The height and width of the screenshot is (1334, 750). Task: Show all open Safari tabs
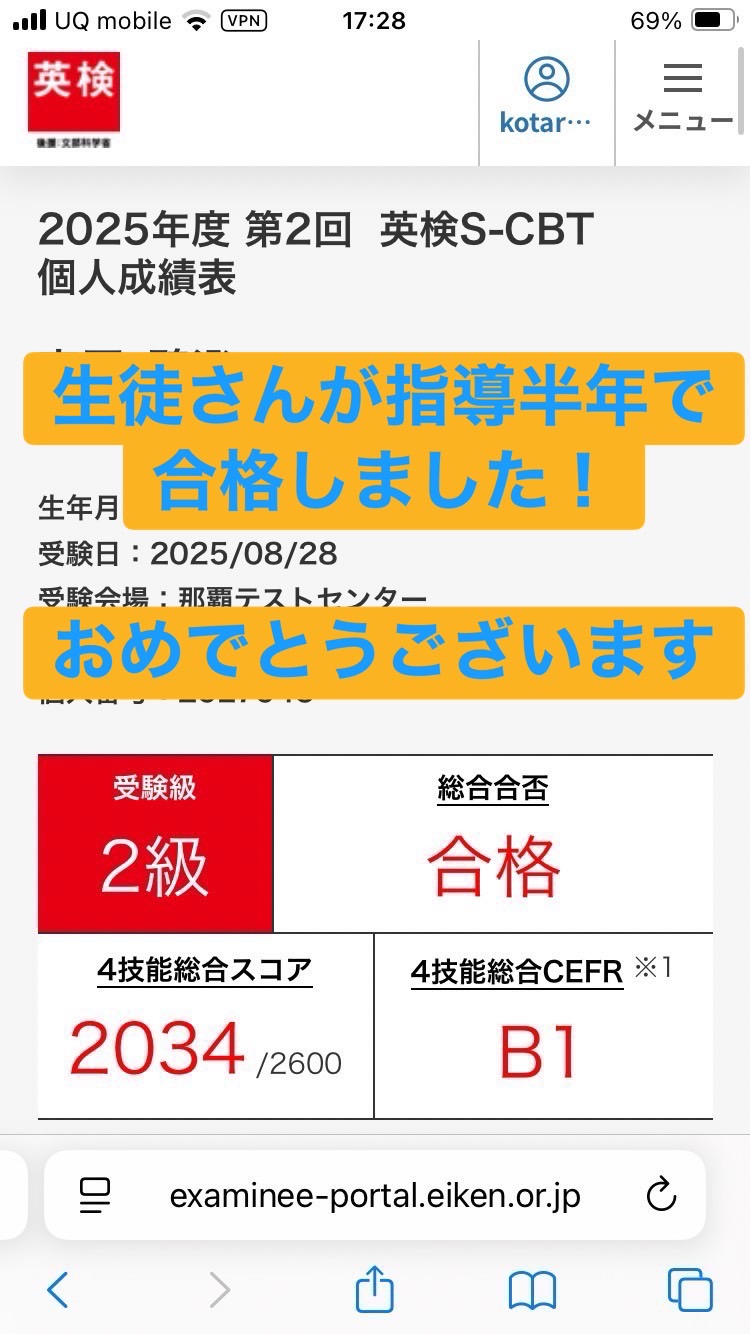[690, 1290]
